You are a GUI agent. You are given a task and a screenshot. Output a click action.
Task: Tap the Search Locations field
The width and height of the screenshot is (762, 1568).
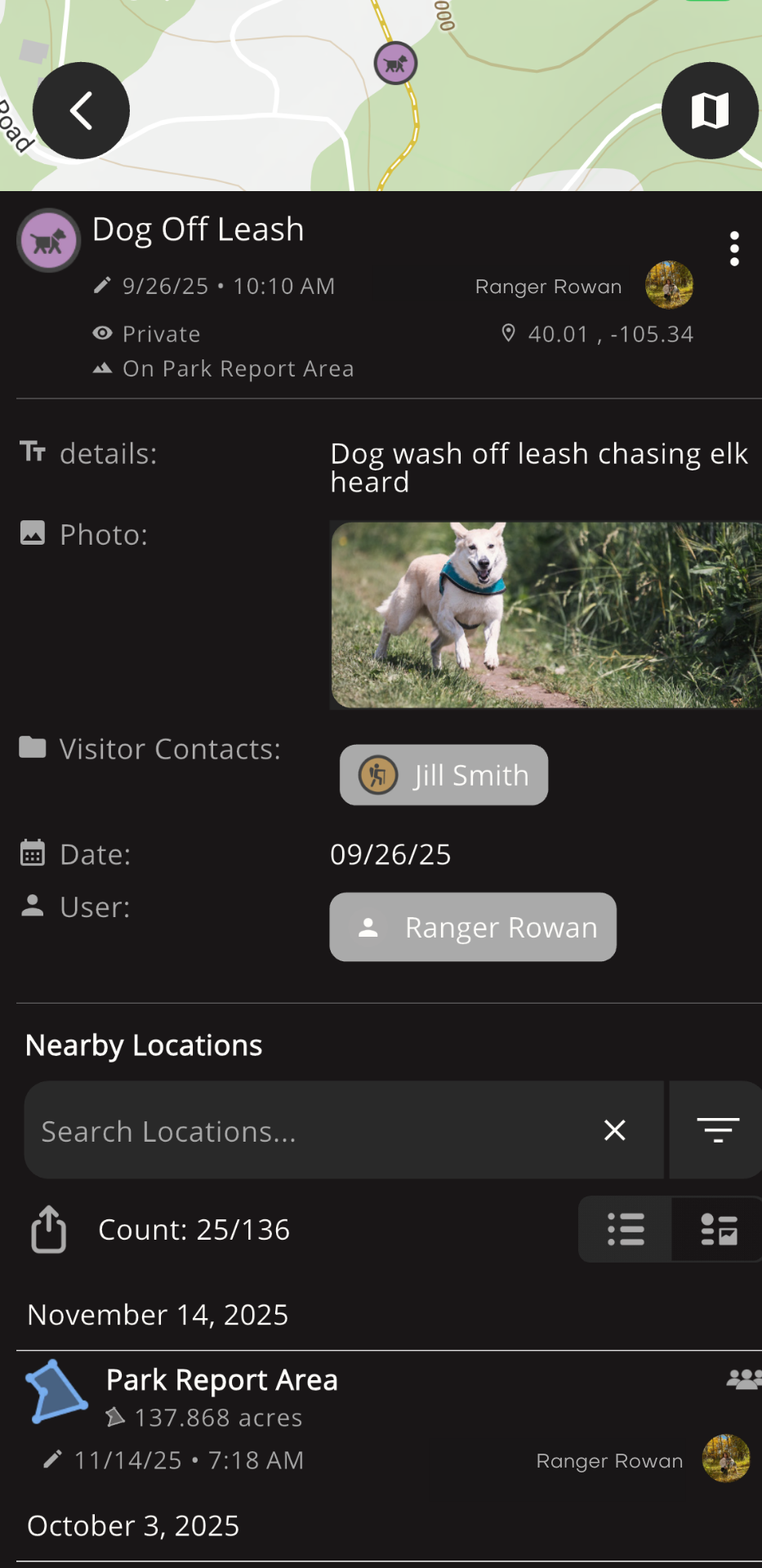(x=310, y=1131)
